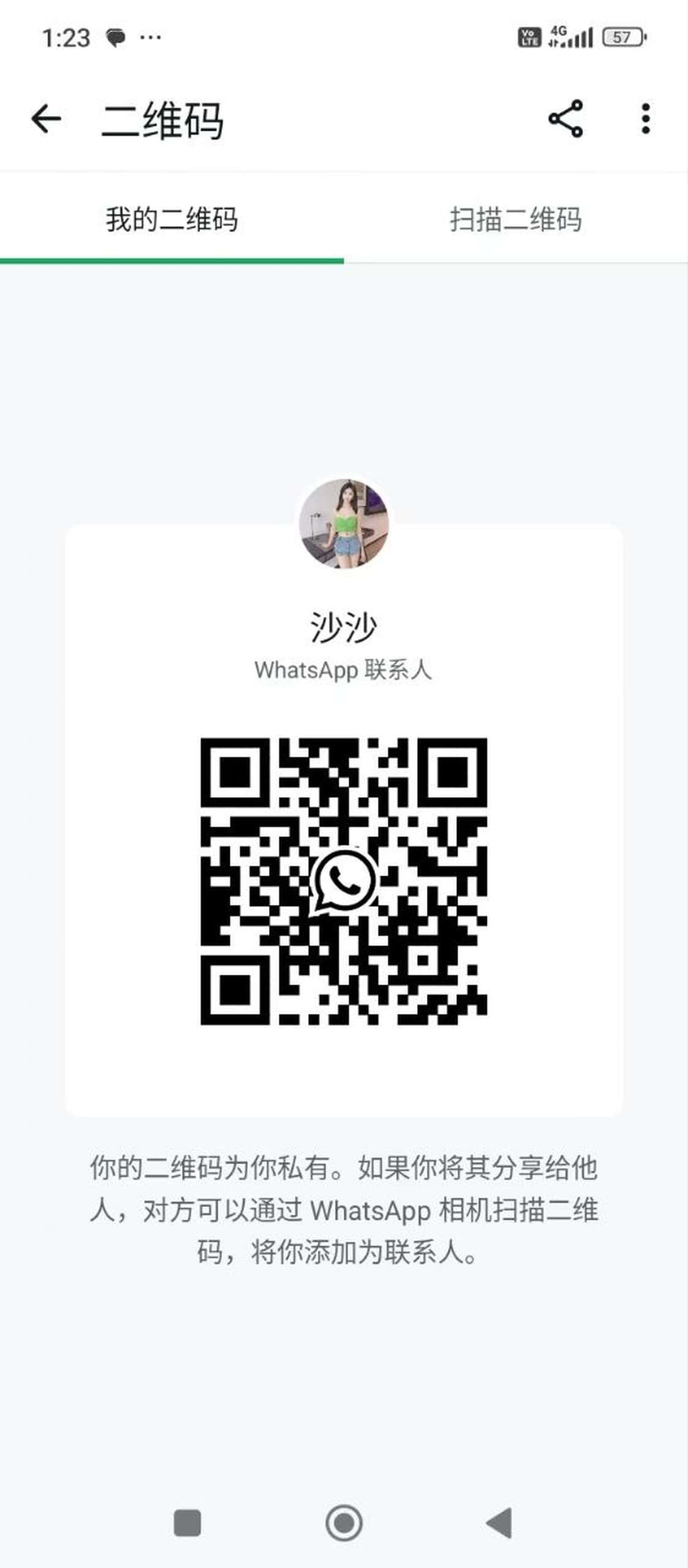
Task: Open recent apps with the square button
Action: click(187, 1523)
